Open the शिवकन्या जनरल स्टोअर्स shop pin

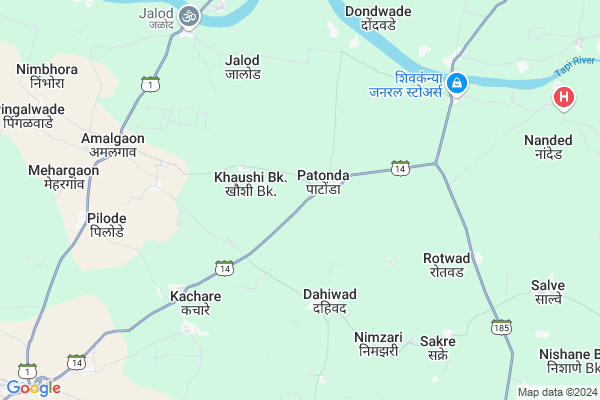click(x=456, y=84)
